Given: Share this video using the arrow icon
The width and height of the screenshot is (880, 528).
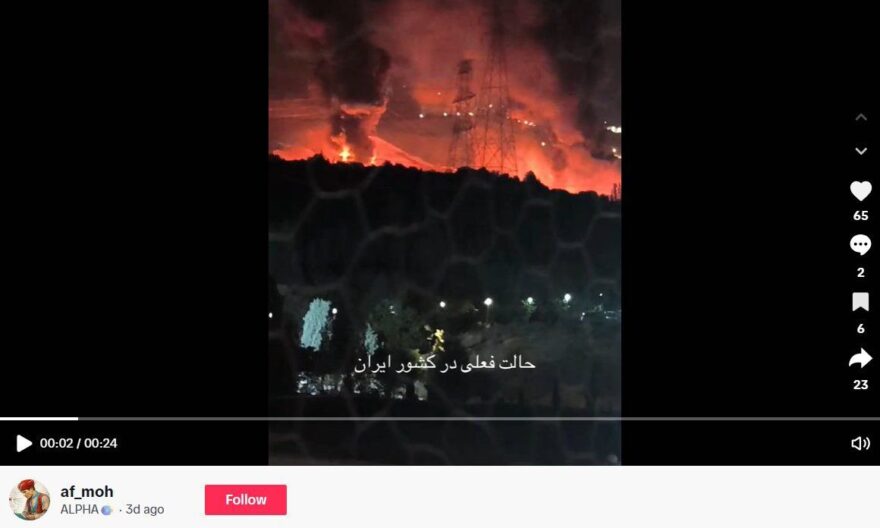Looking at the screenshot, I should (860, 358).
